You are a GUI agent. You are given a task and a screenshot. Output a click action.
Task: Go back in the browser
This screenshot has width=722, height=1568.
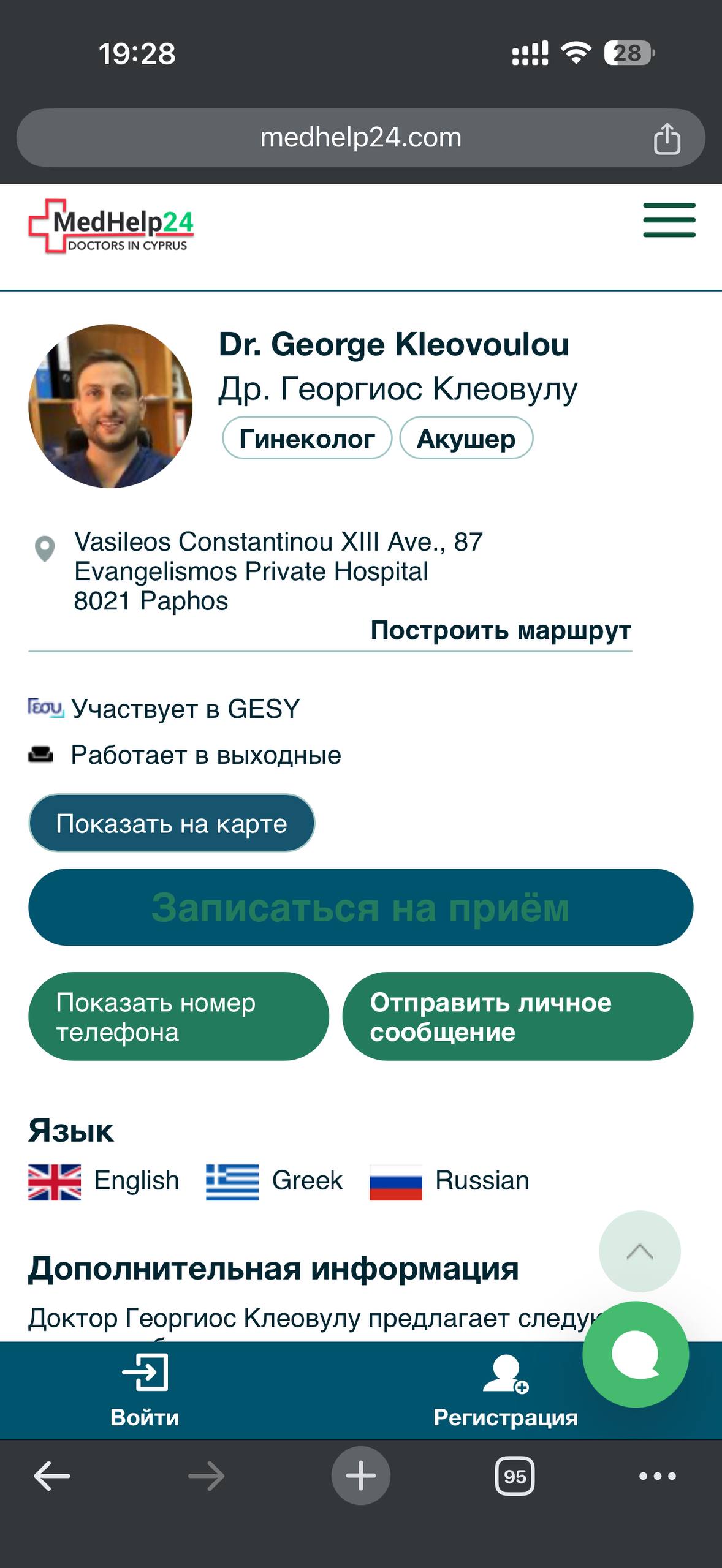click(51, 1477)
